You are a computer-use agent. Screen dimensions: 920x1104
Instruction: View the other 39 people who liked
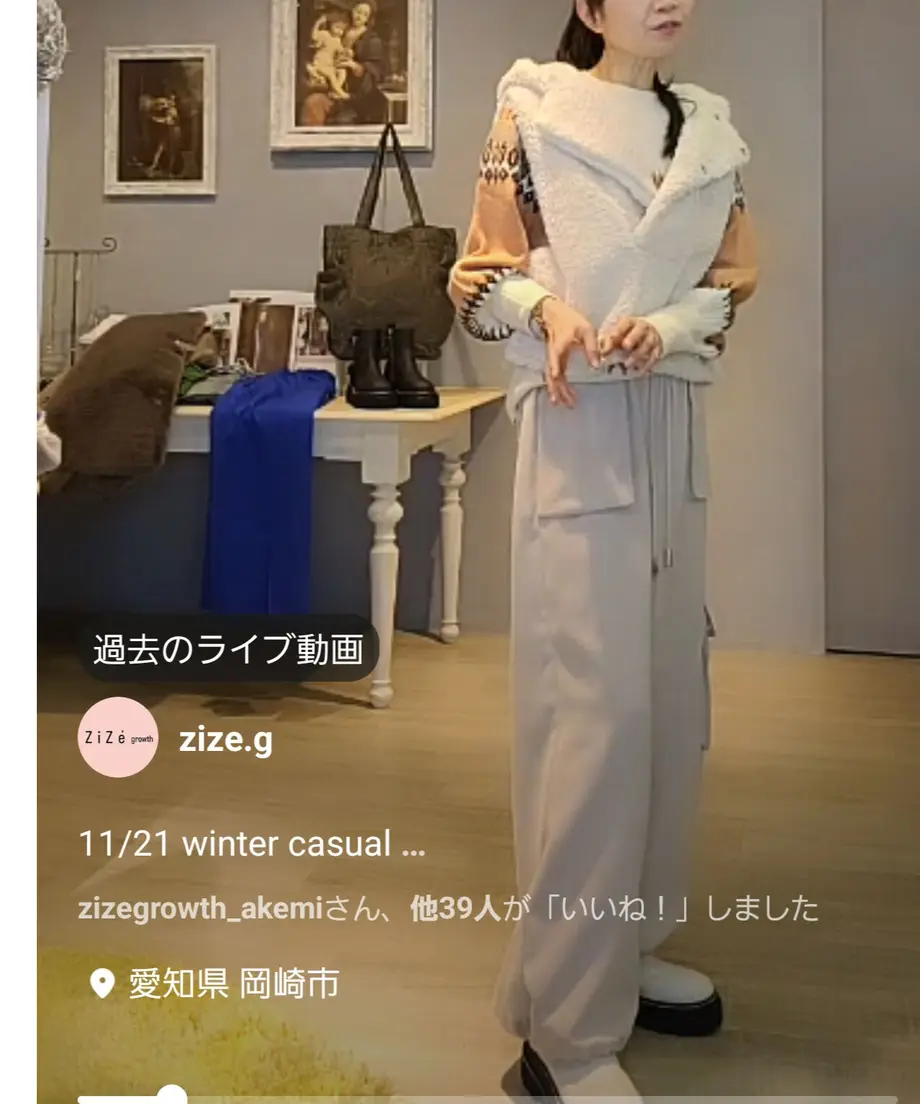point(455,908)
